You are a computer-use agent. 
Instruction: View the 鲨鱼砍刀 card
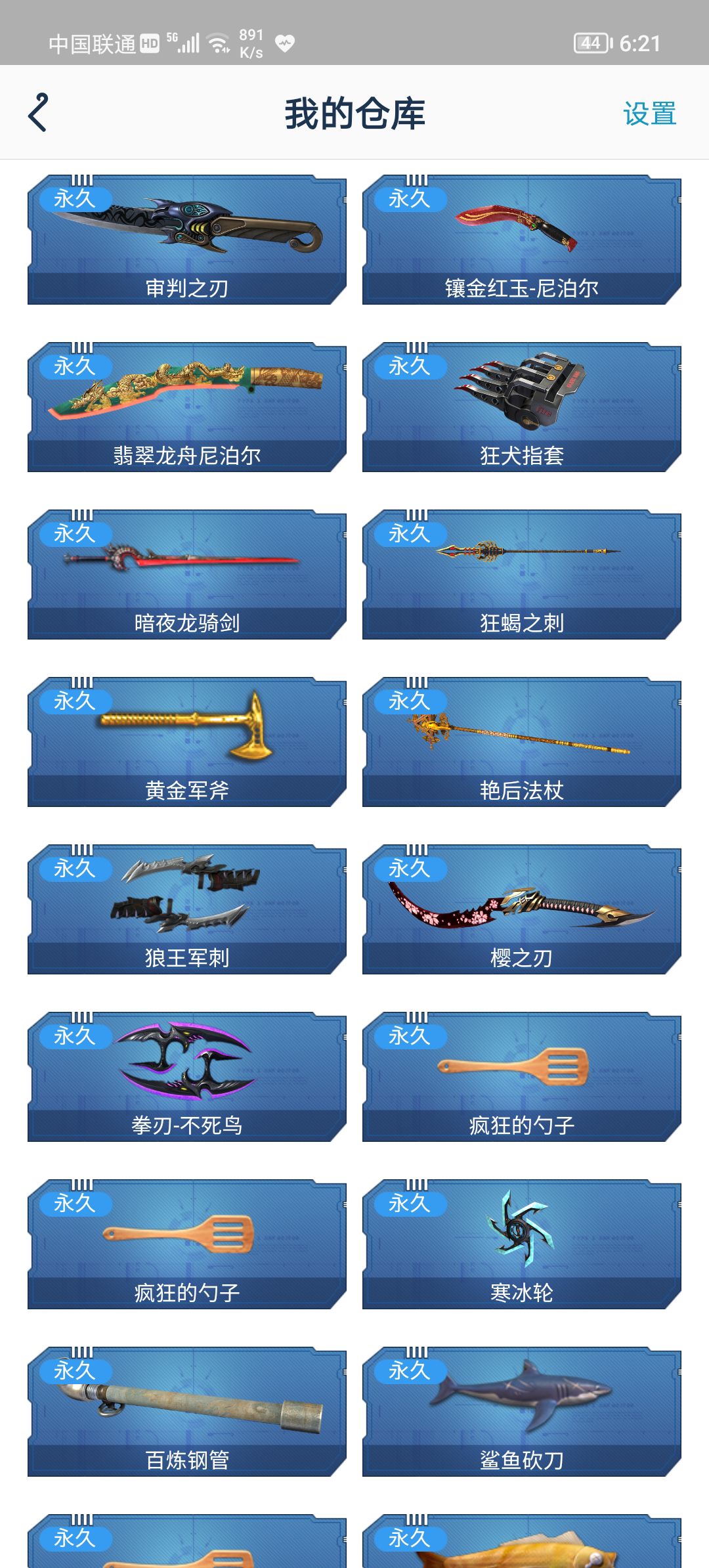[521, 1412]
